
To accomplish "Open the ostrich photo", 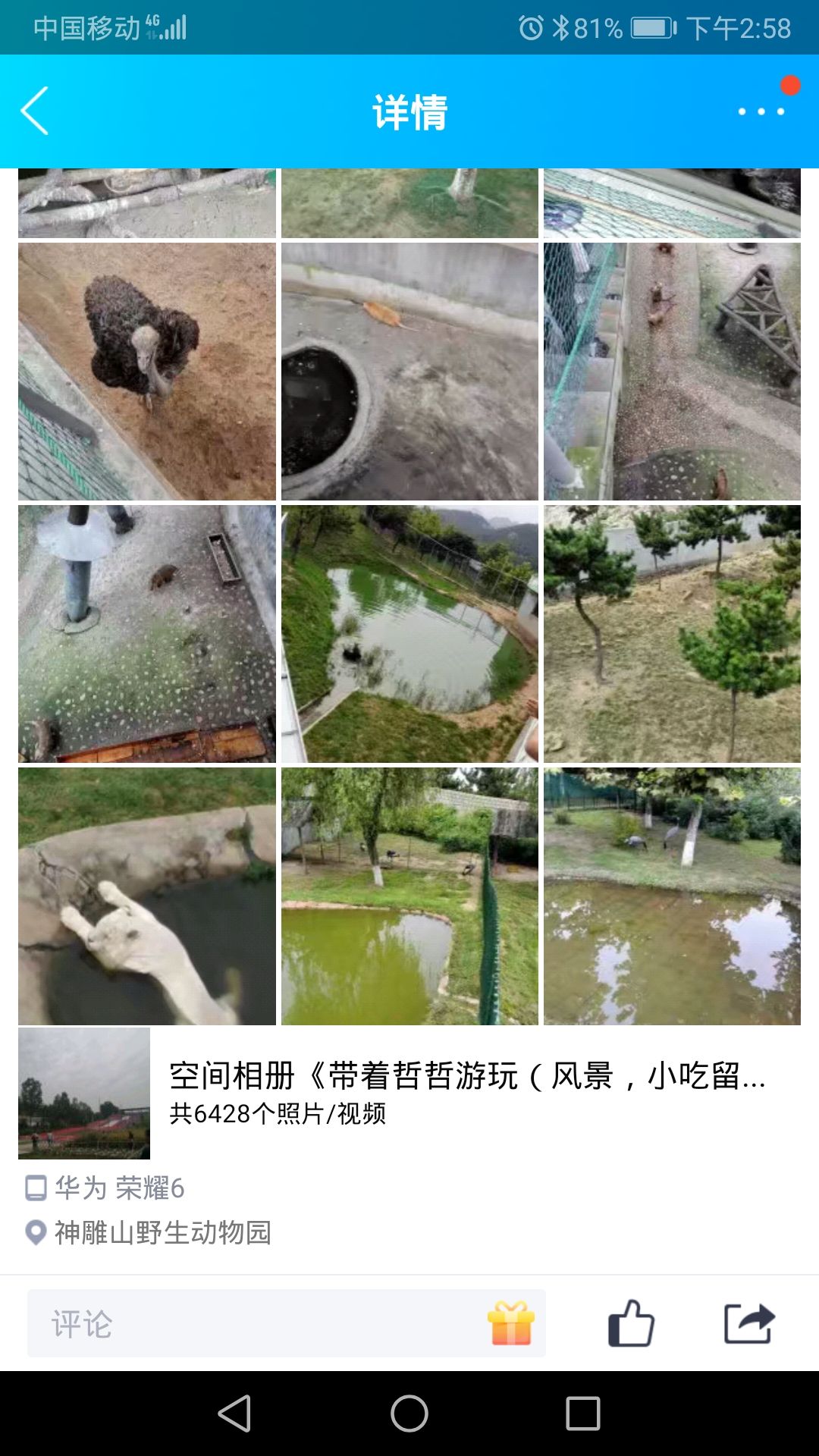I will coord(147,371).
